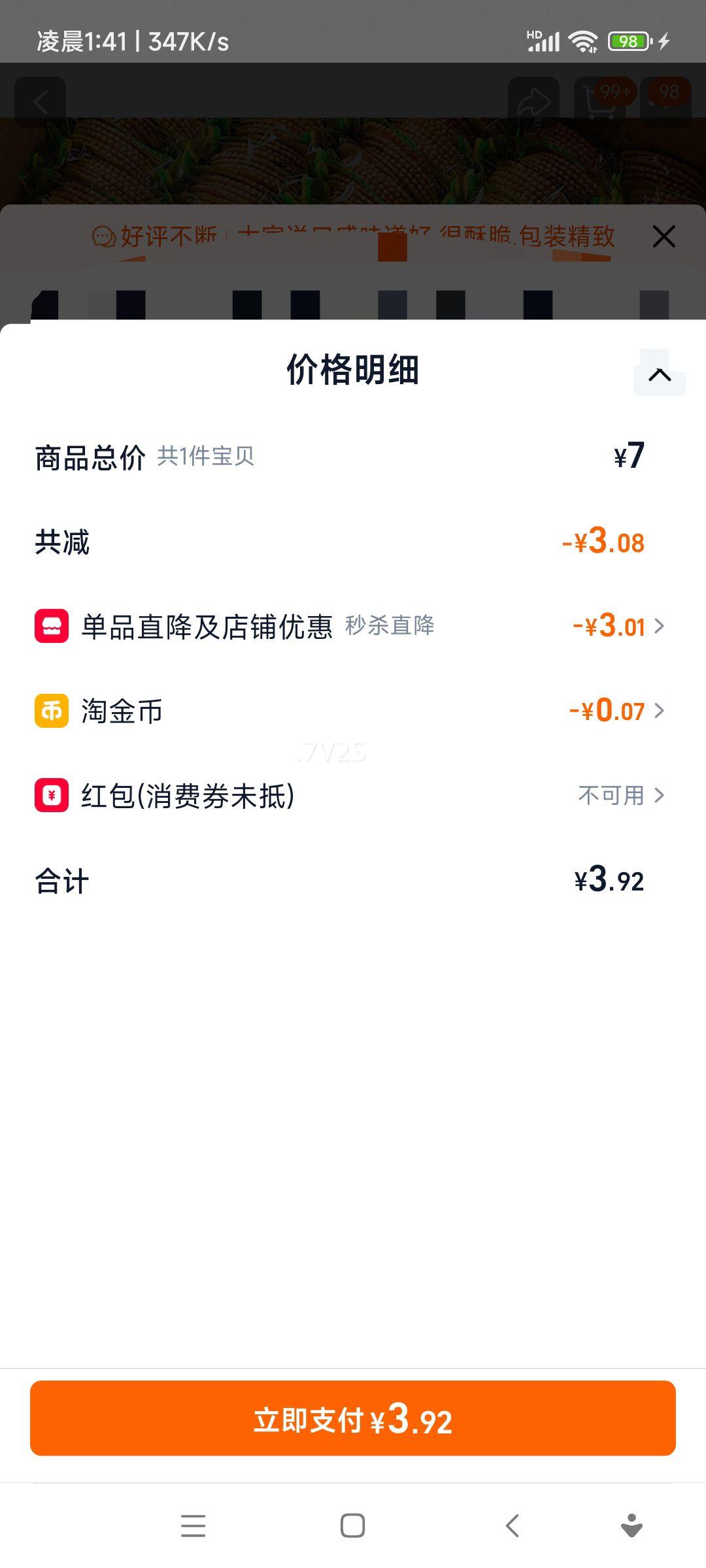The image size is (706, 1568).
Task: Go to the system home screen
Action: click(353, 1526)
